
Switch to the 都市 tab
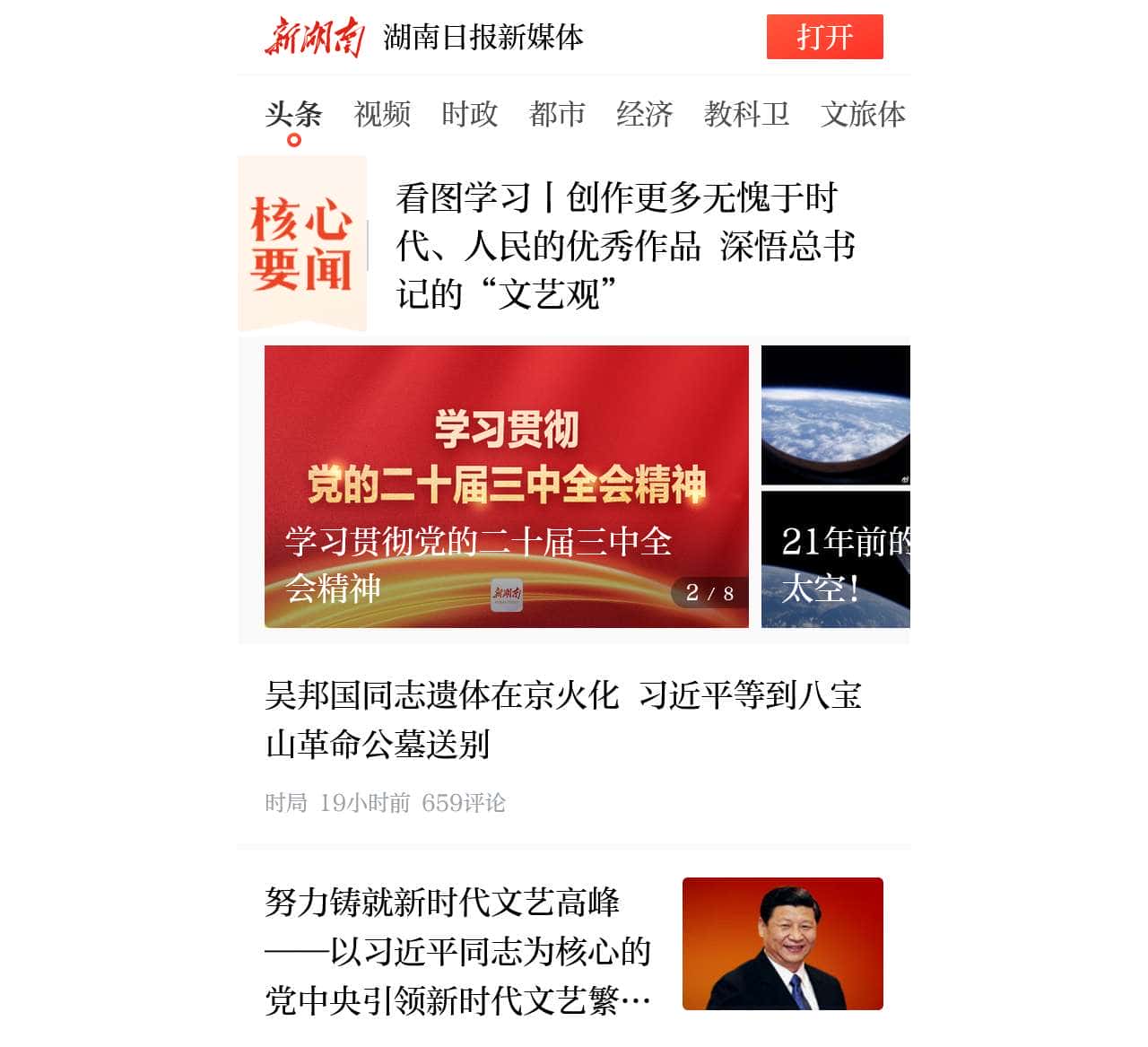tap(557, 114)
